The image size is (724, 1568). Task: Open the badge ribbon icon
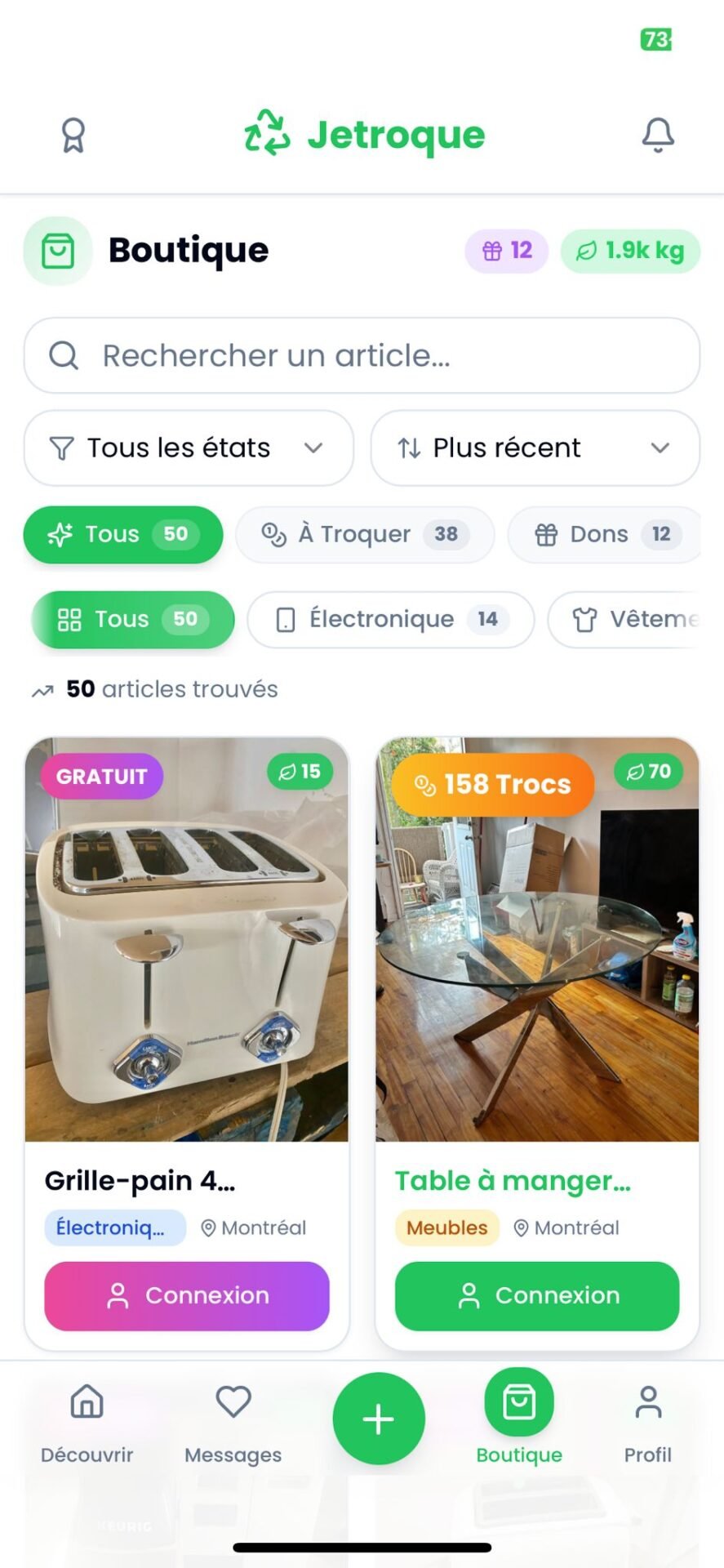pos(73,136)
